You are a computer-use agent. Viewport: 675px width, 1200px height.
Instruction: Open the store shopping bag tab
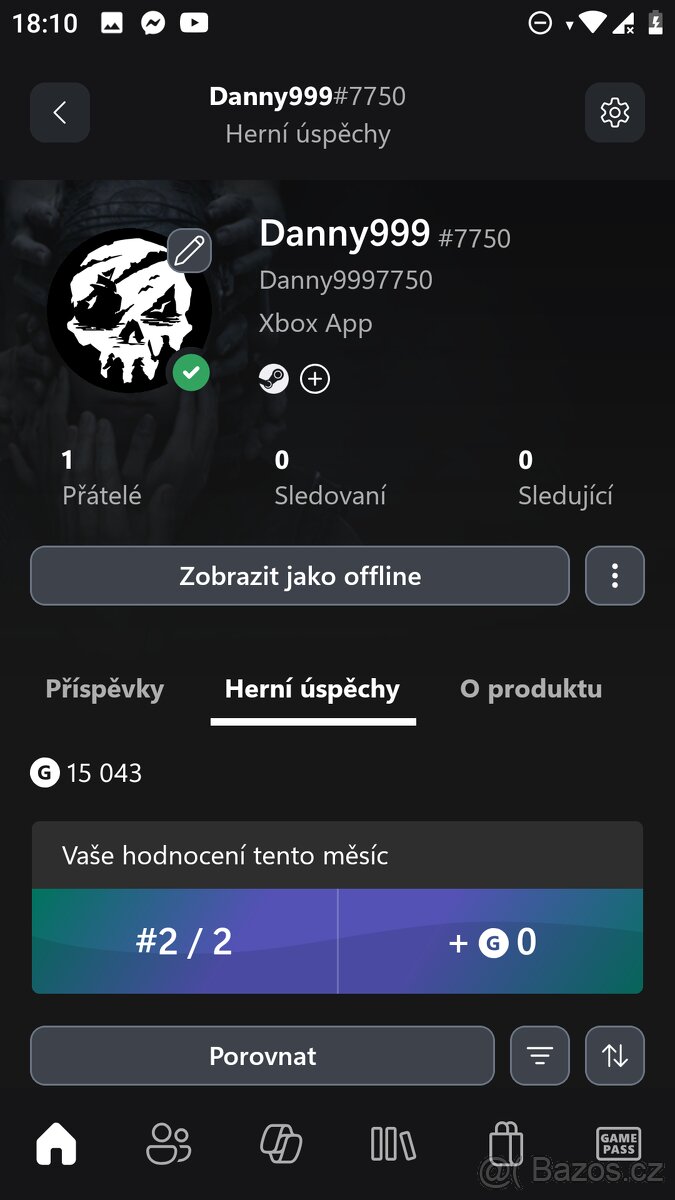tap(506, 1143)
